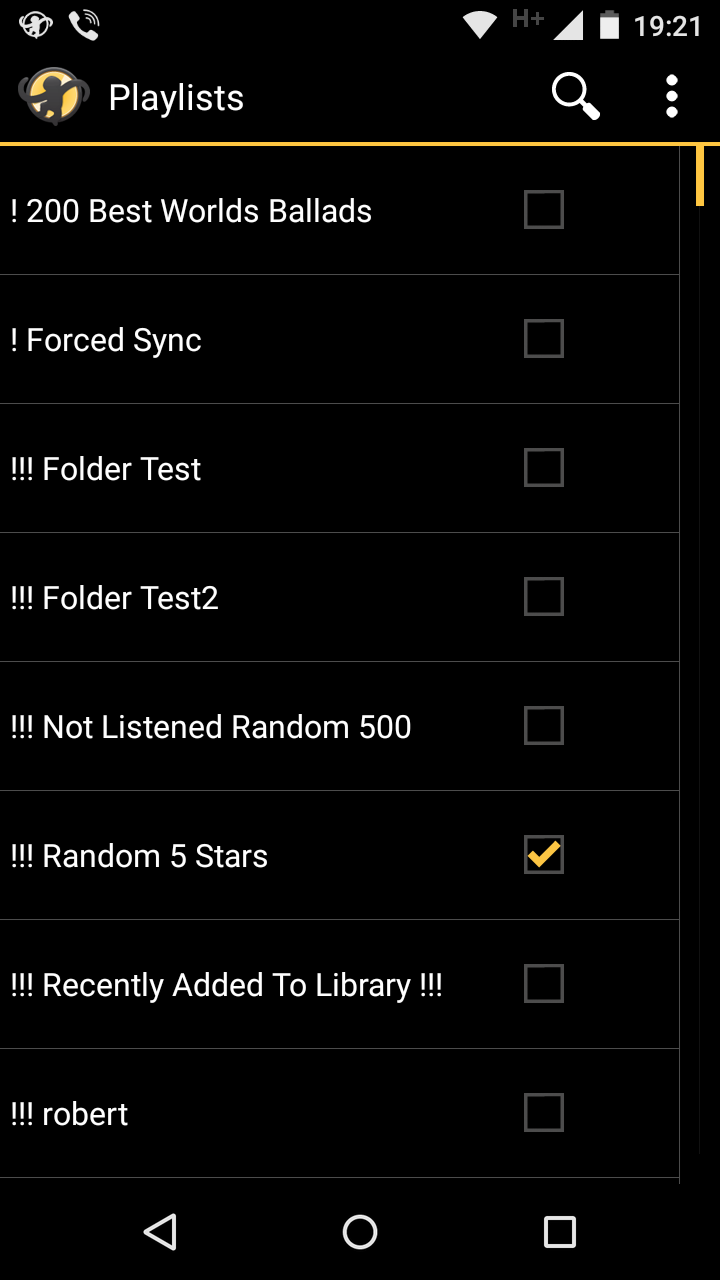Open the search icon in the app bar
This screenshot has height=1280, width=720.
pos(575,97)
